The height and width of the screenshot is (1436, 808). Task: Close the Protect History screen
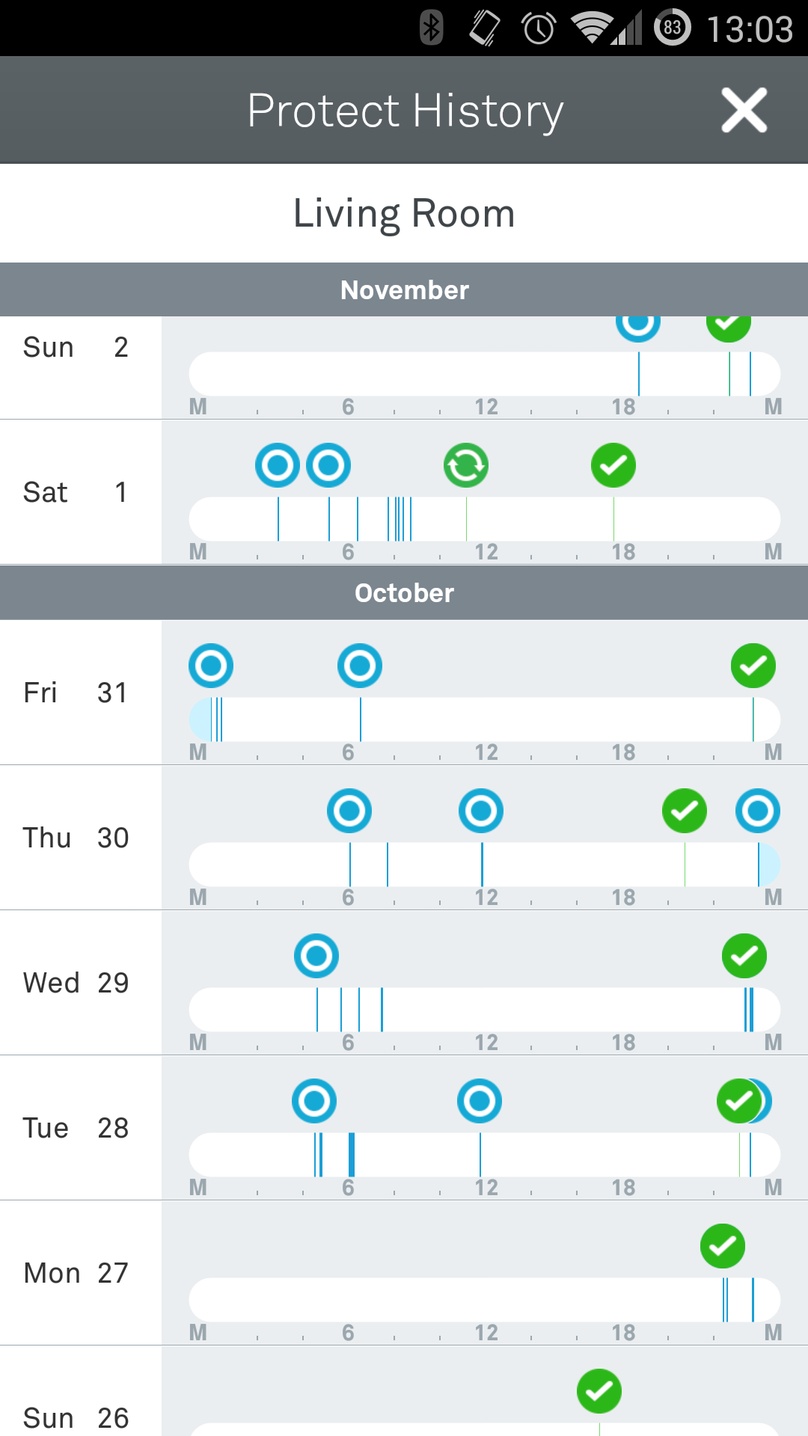744,110
